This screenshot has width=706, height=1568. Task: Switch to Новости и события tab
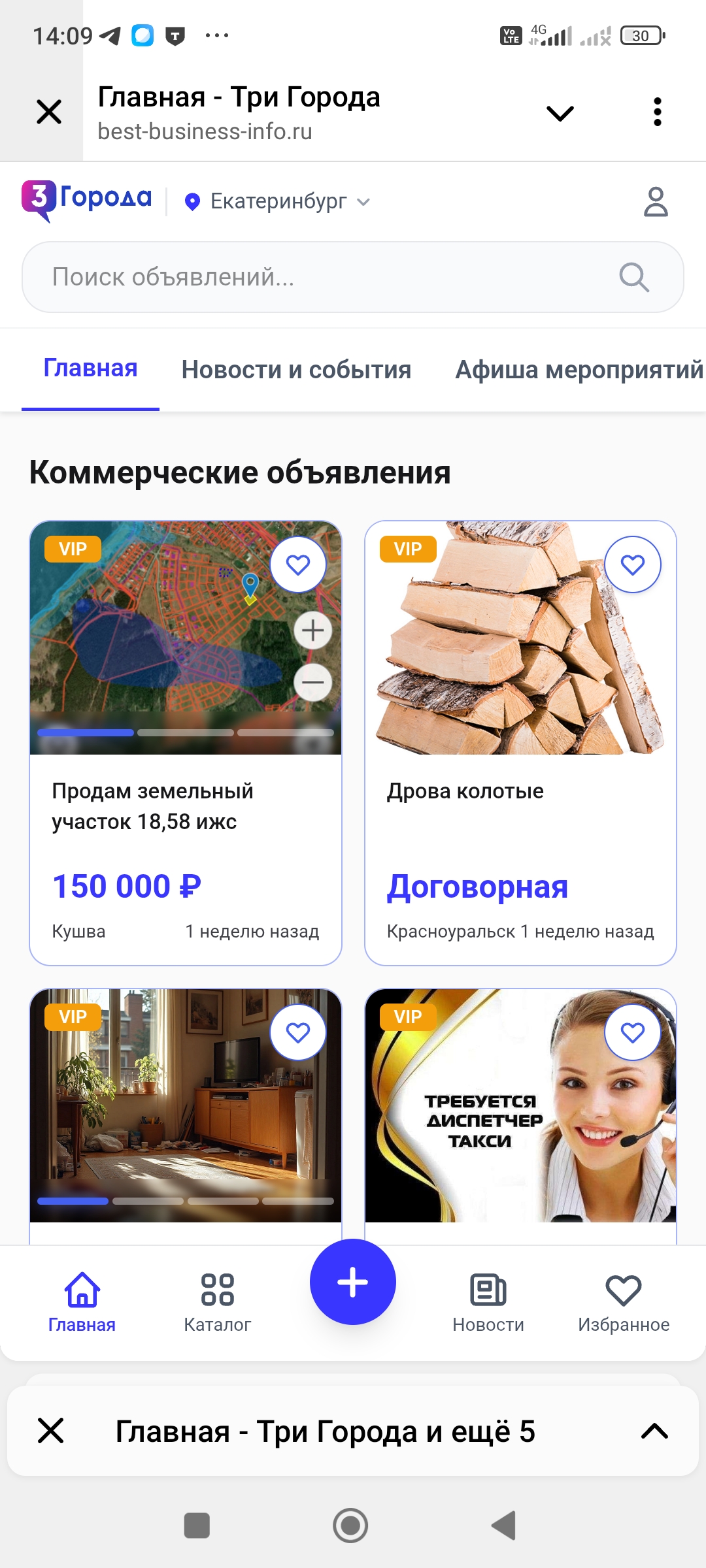[x=296, y=369]
